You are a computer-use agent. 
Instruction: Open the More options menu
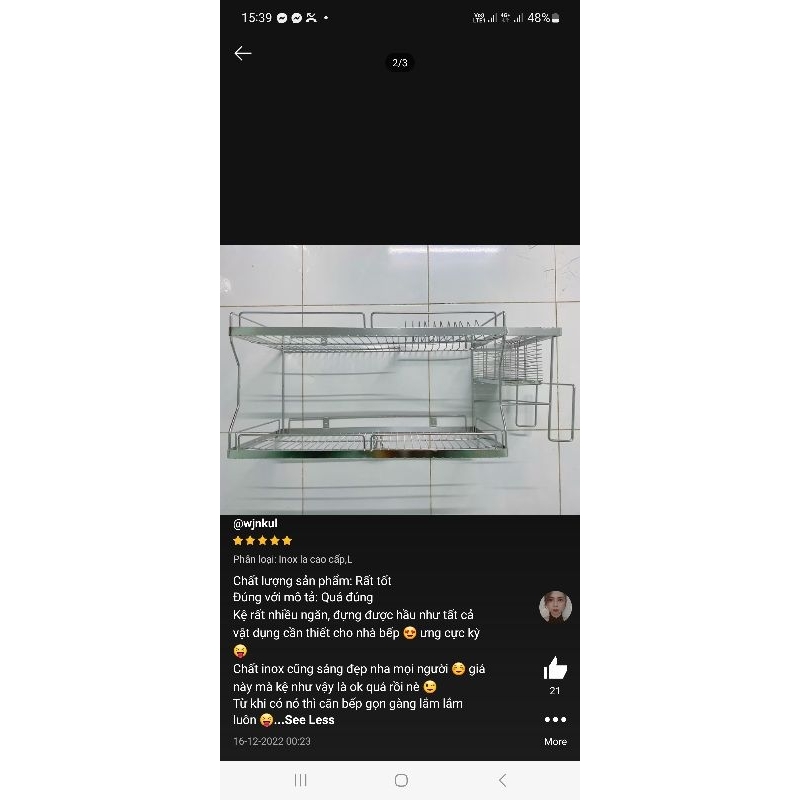[x=555, y=725]
